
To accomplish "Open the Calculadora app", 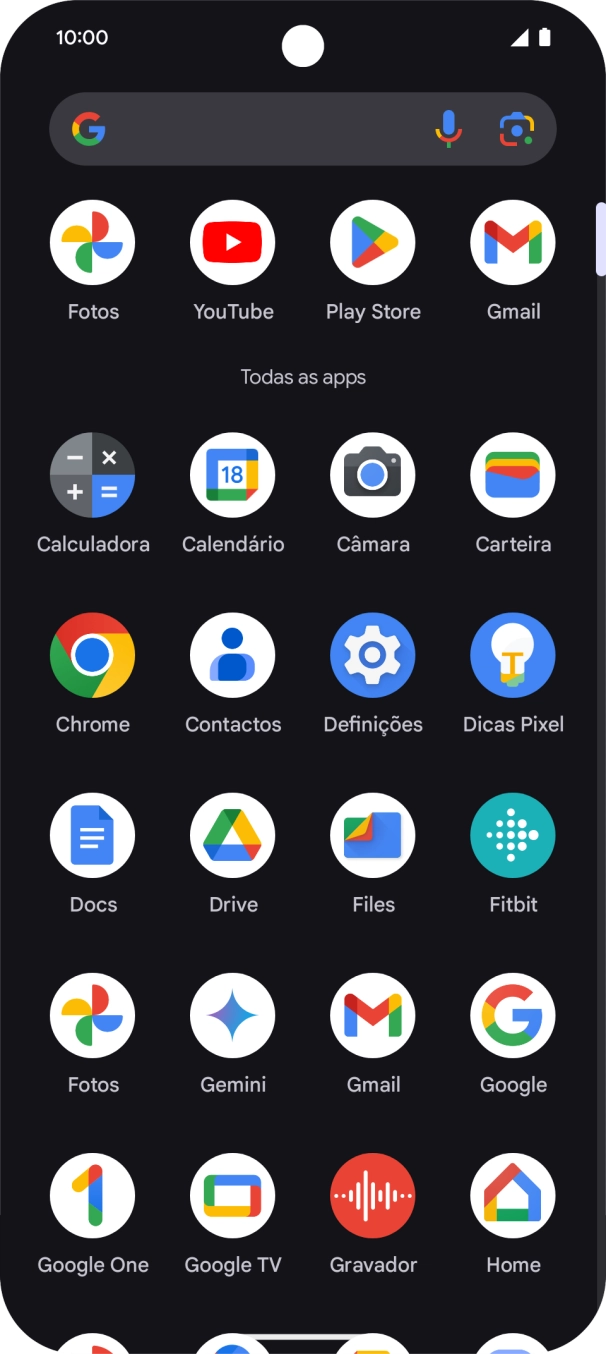I will 93,475.
